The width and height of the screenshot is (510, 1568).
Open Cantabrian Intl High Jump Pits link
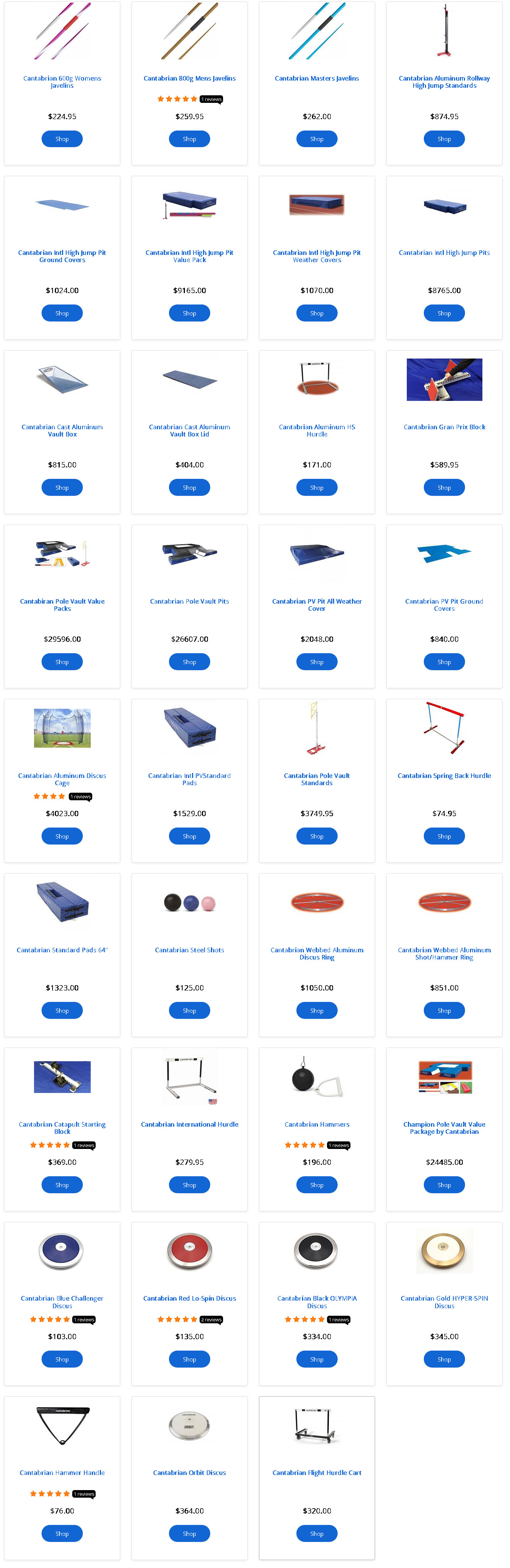(x=444, y=253)
